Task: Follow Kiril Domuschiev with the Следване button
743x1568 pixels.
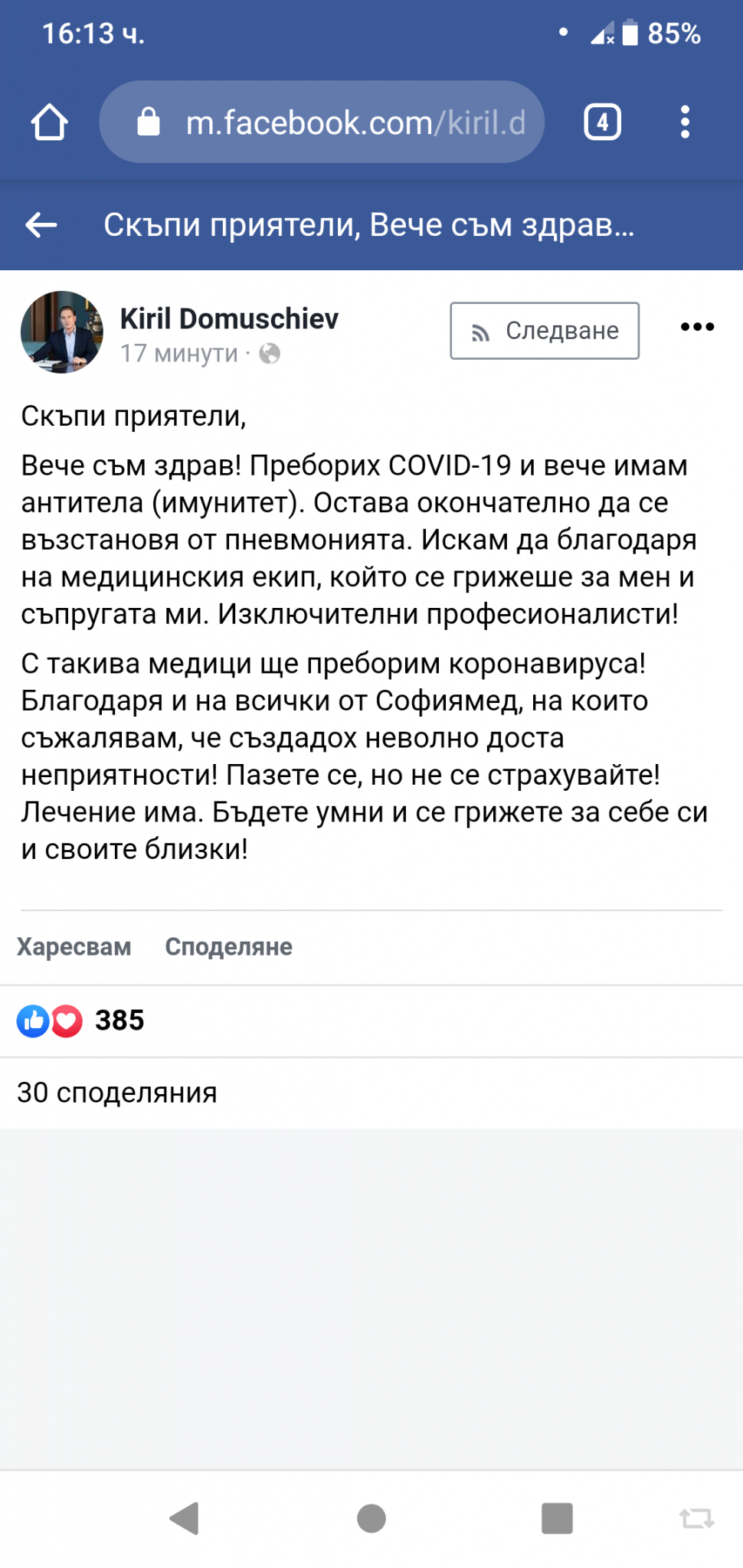Action: 545,331
